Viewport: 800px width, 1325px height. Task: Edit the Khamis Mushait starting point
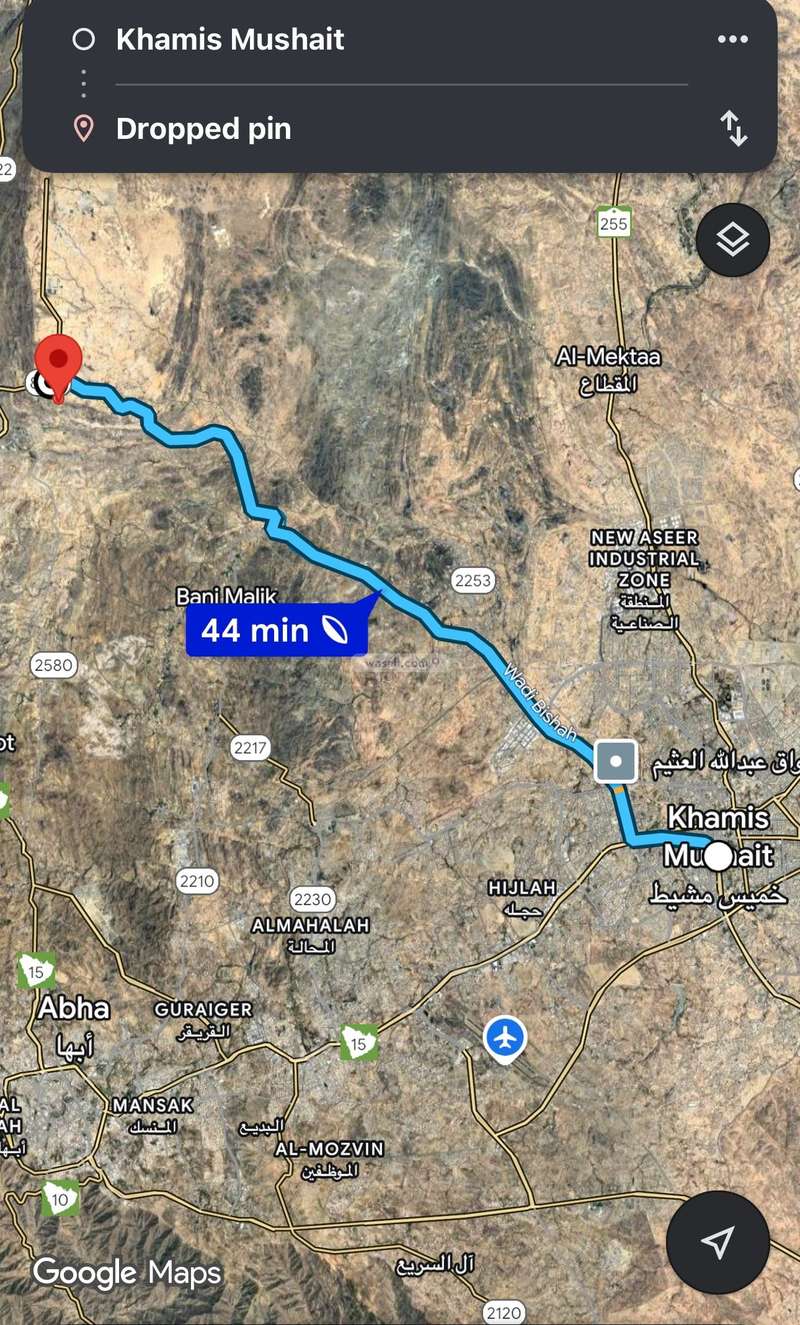tap(230, 40)
